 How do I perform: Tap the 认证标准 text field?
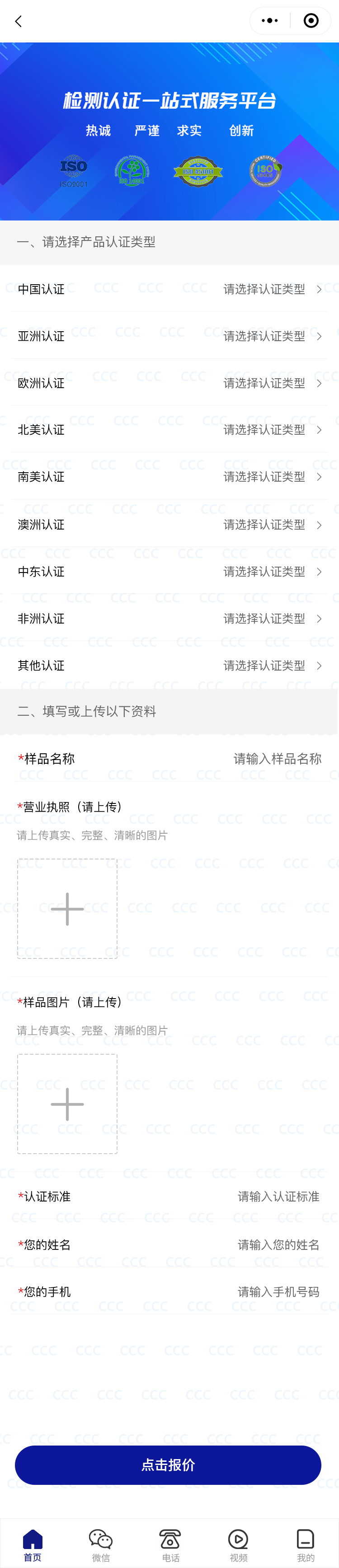point(278,1197)
